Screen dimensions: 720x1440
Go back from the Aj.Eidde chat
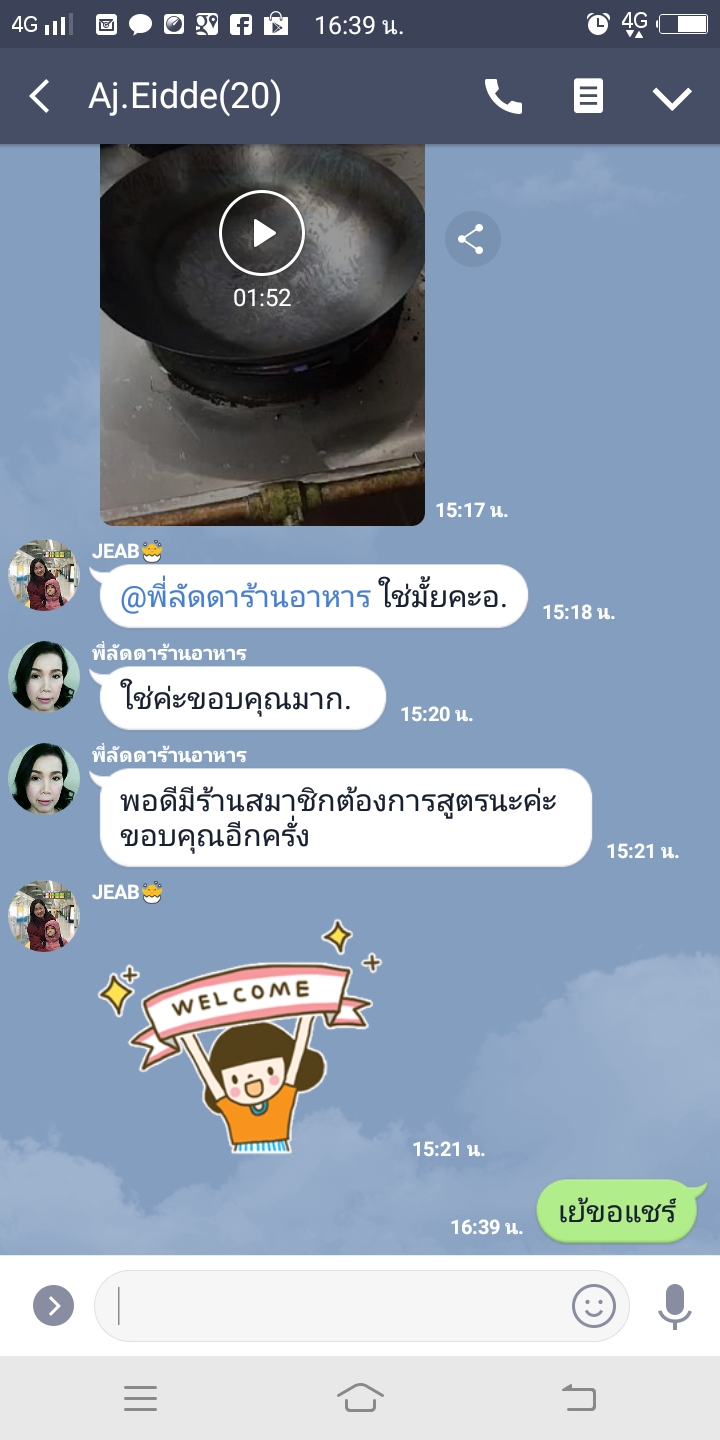pos(40,97)
